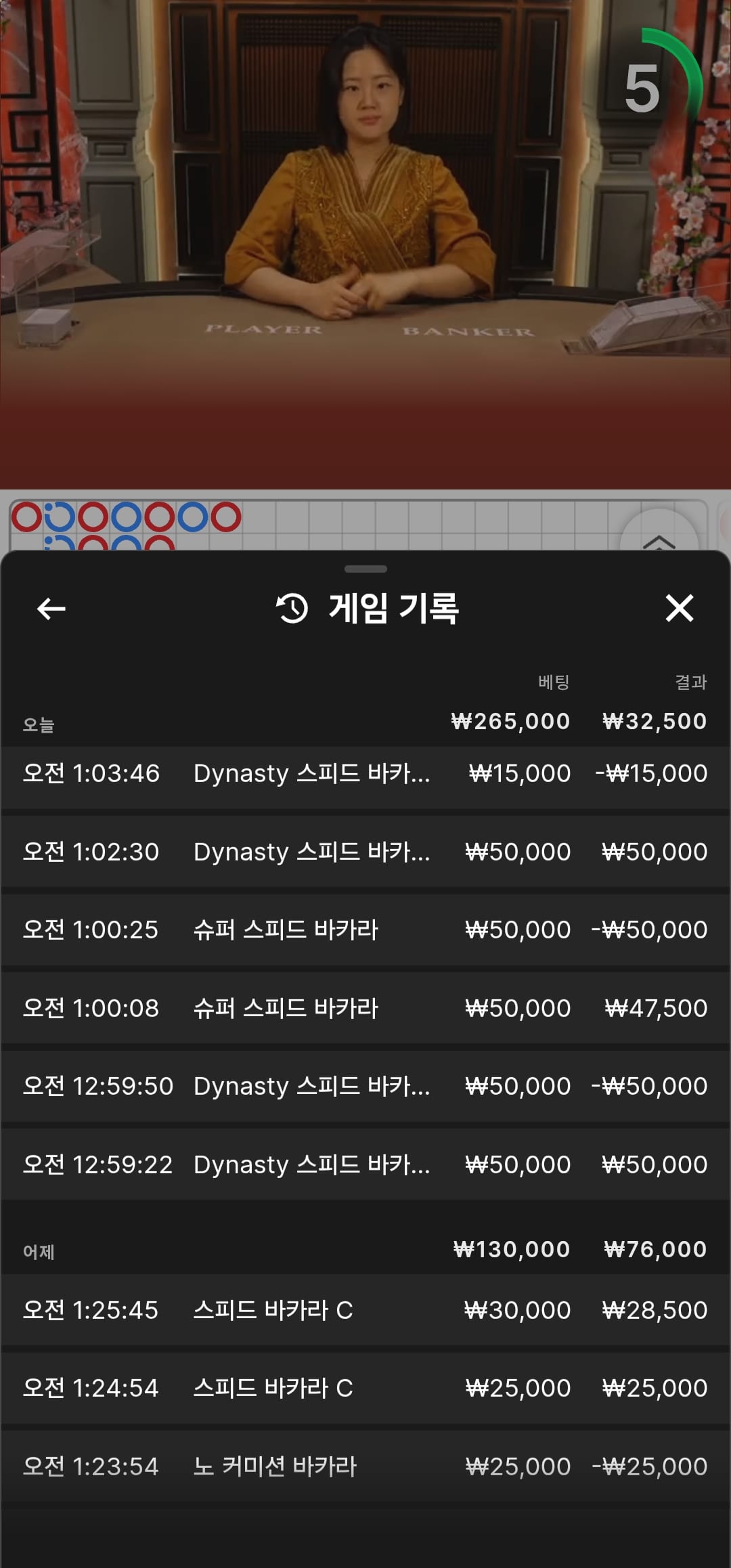Close the 게임 기록 panel
The height and width of the screenshot is (1568, 731).
(680, 608)
